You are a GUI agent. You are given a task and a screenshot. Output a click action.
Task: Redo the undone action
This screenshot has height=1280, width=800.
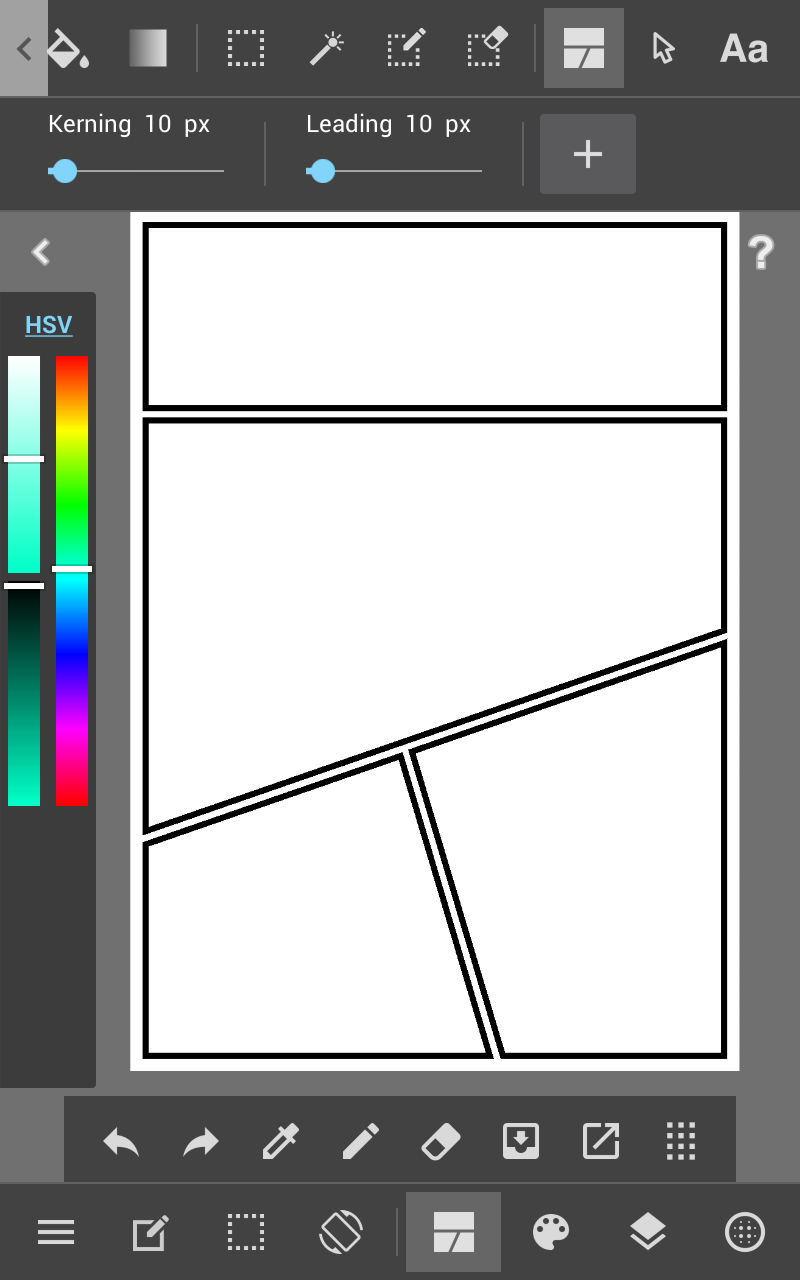[x=201, y=1141]
